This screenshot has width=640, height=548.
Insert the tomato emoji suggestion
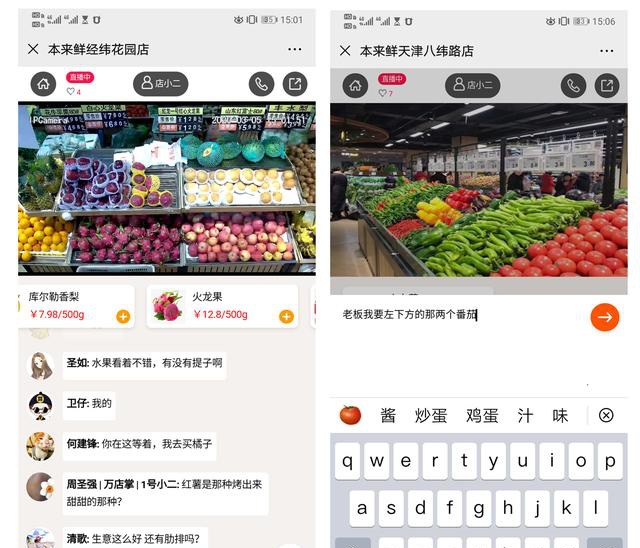(350, 415)
